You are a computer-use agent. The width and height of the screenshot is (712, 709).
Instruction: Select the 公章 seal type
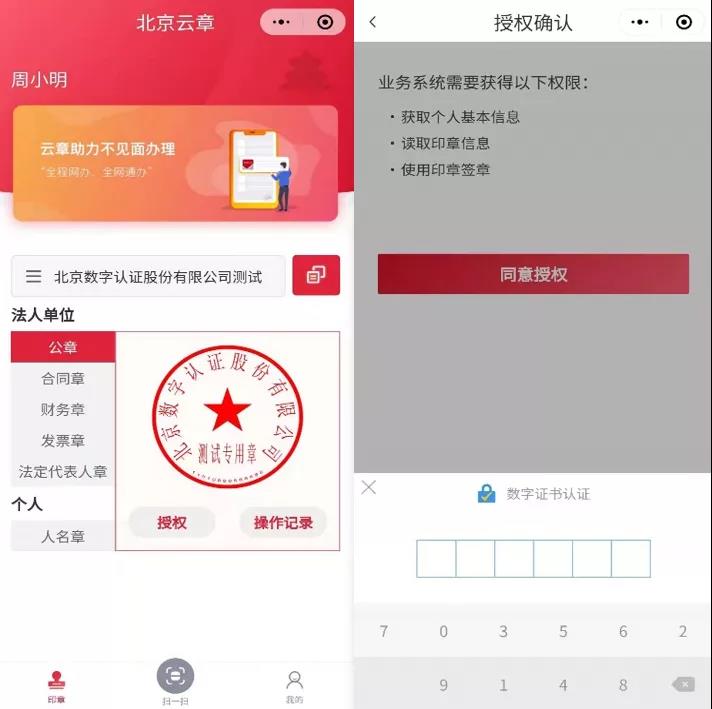coord(63,348)
